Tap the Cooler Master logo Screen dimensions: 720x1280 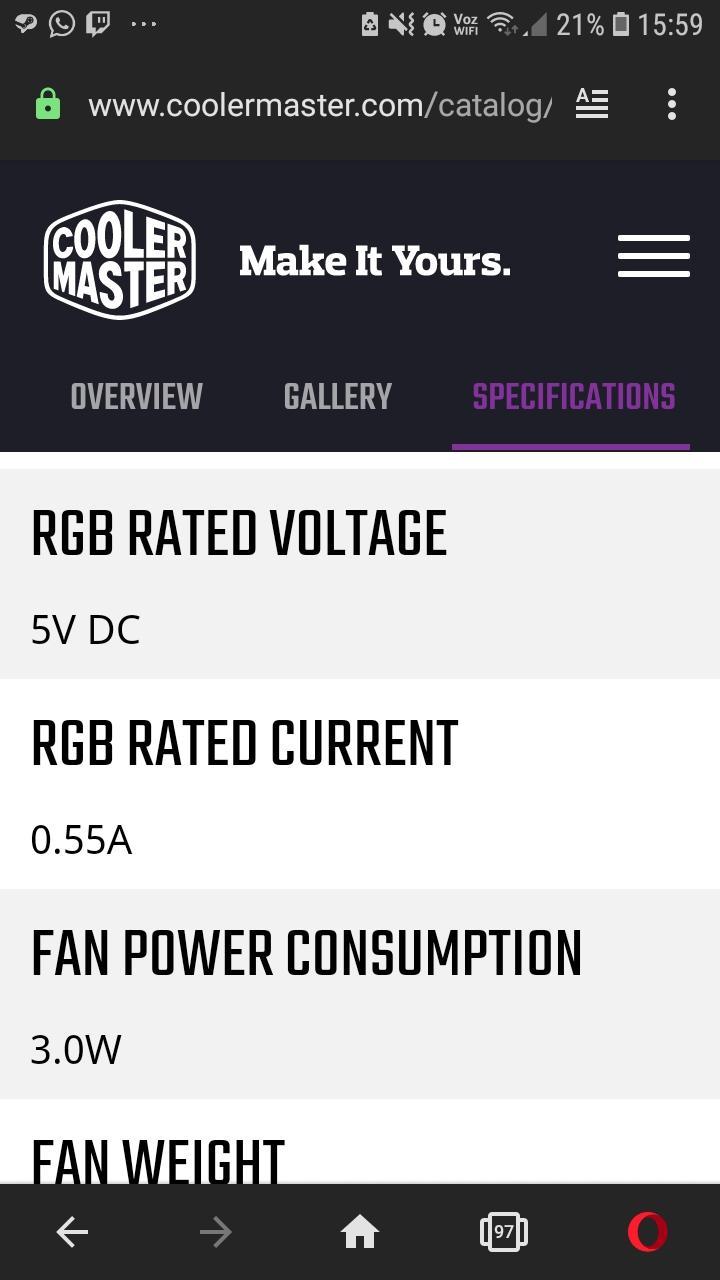point(120,259)
